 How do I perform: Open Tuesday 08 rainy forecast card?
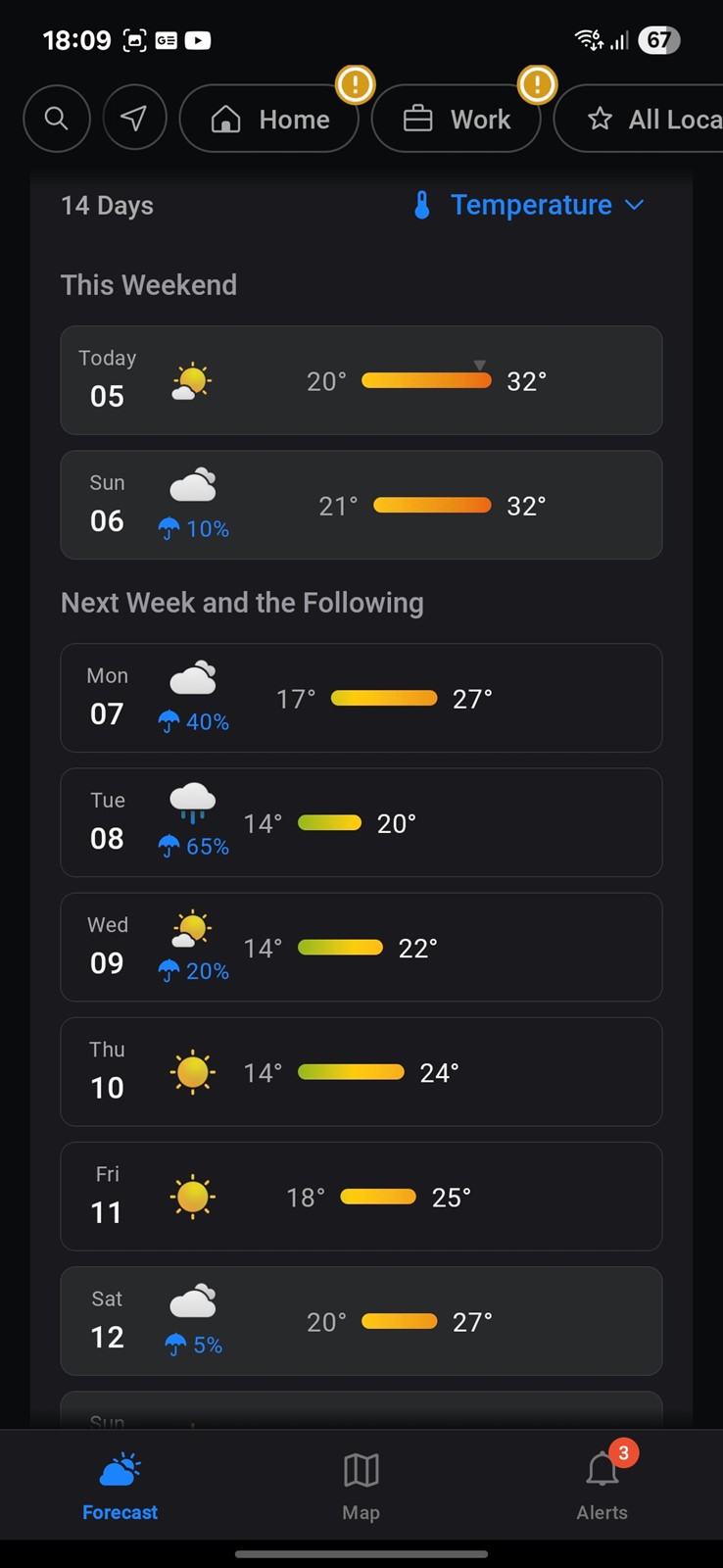tap(361, 822)
